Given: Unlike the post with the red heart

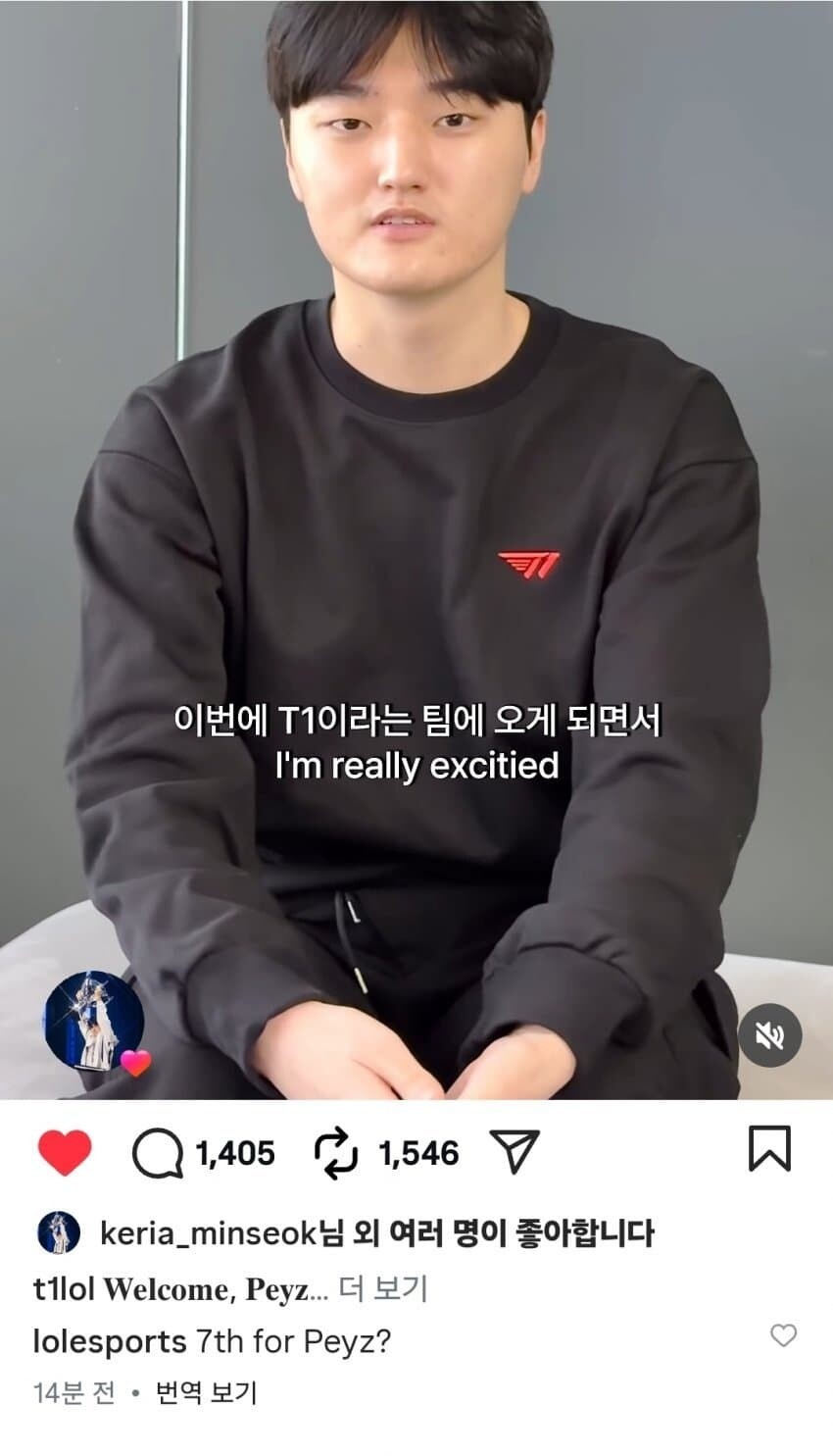Looking at the screenshot, I should coord(65,1152).
